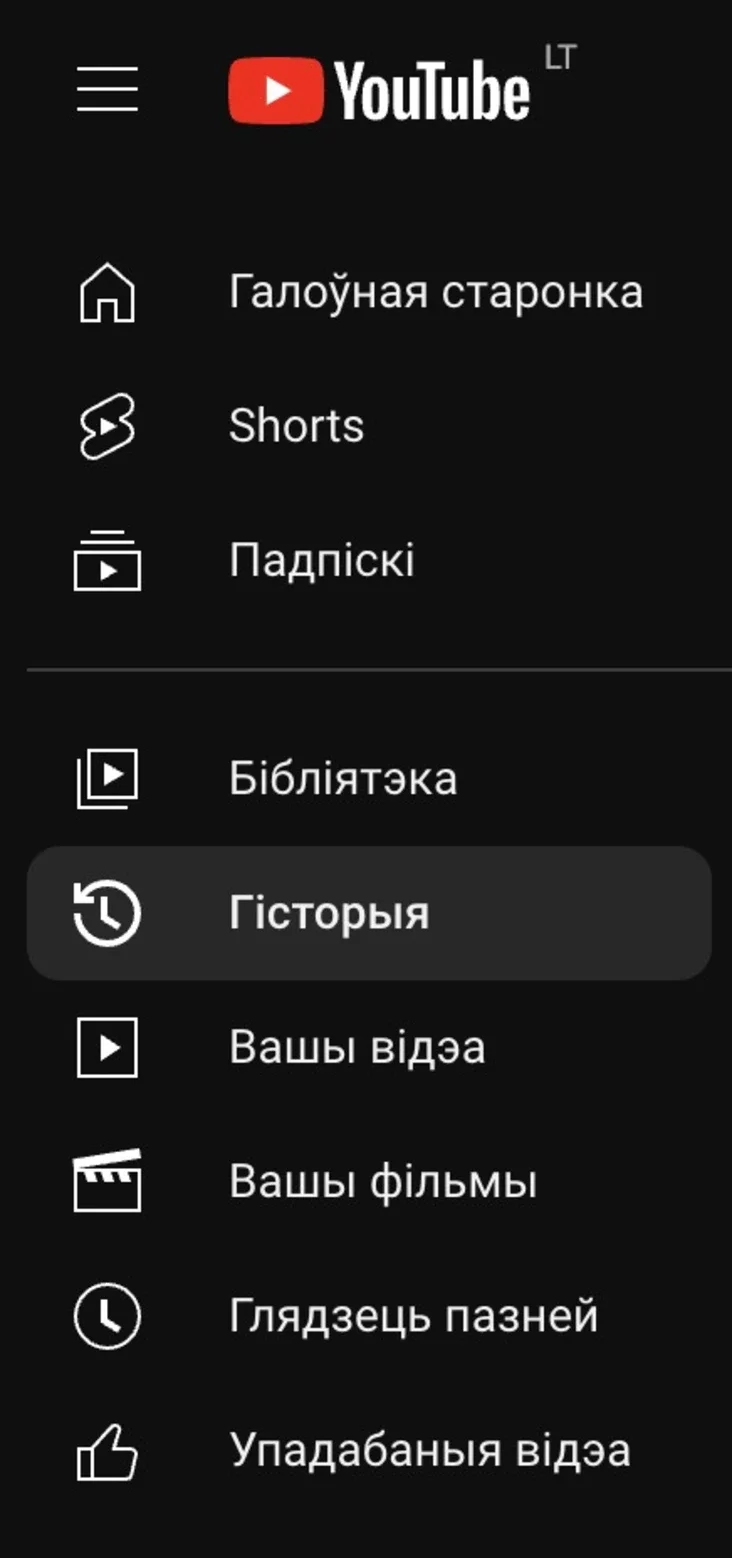Open Глядзець пазней list
Viewport: 732px width, 1558px height.
pos(369,1316)
